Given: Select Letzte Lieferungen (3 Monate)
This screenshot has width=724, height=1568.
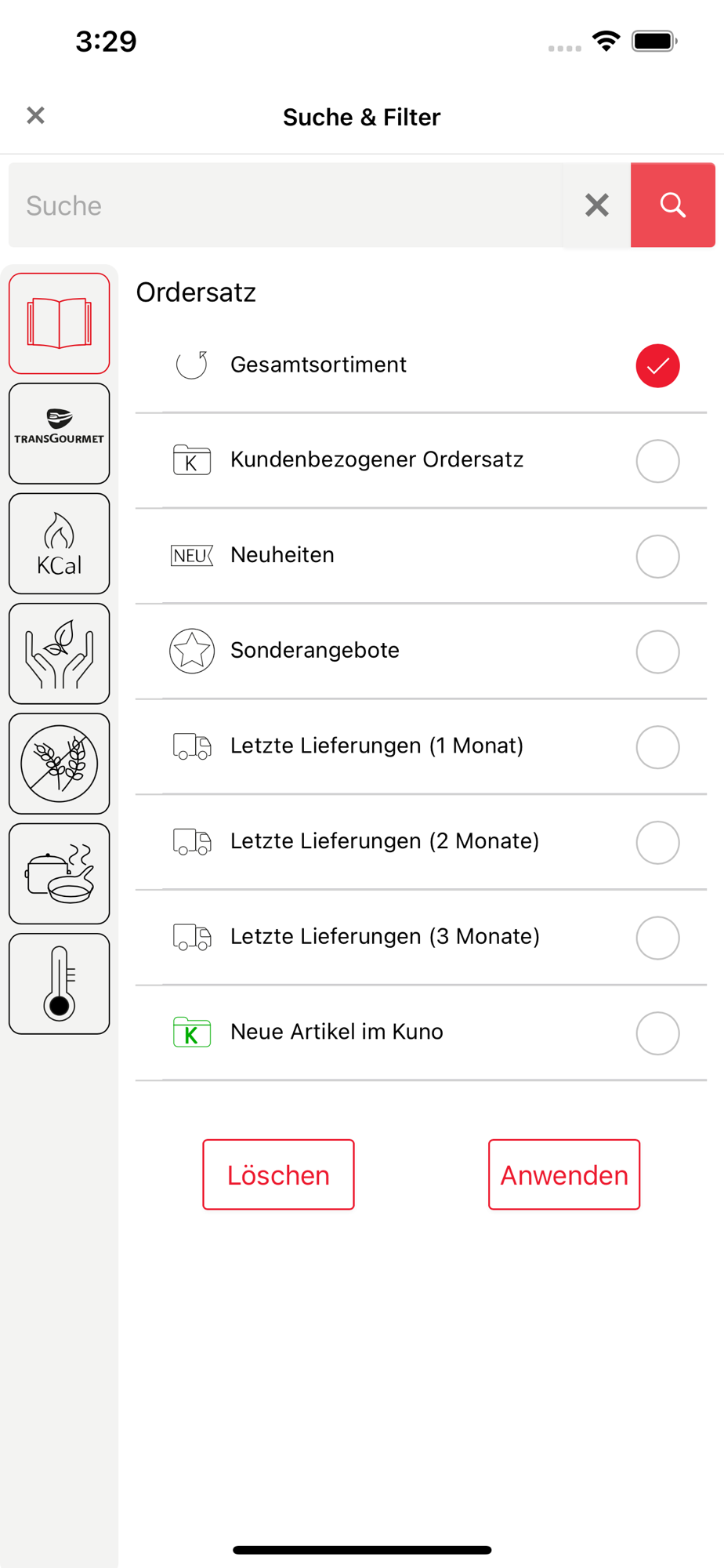Looking at the screenshot, I should [657, 938].
